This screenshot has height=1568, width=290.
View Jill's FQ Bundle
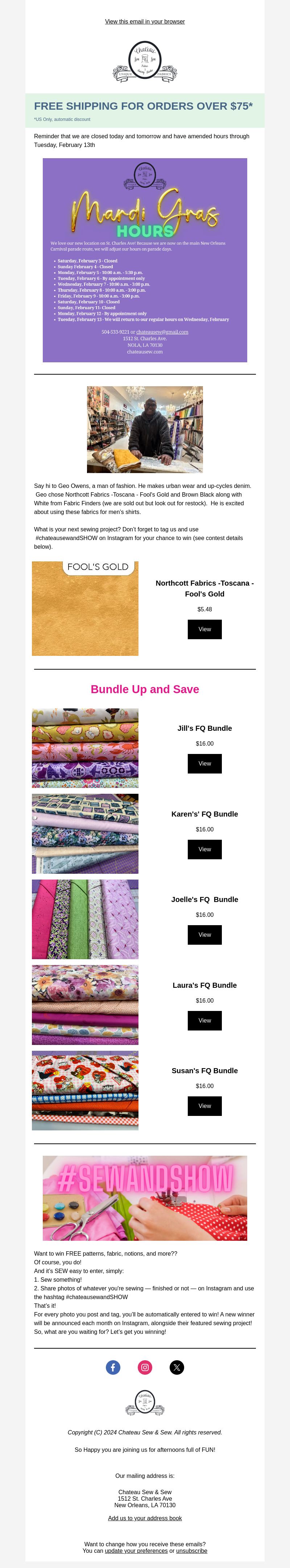[204, 763]
